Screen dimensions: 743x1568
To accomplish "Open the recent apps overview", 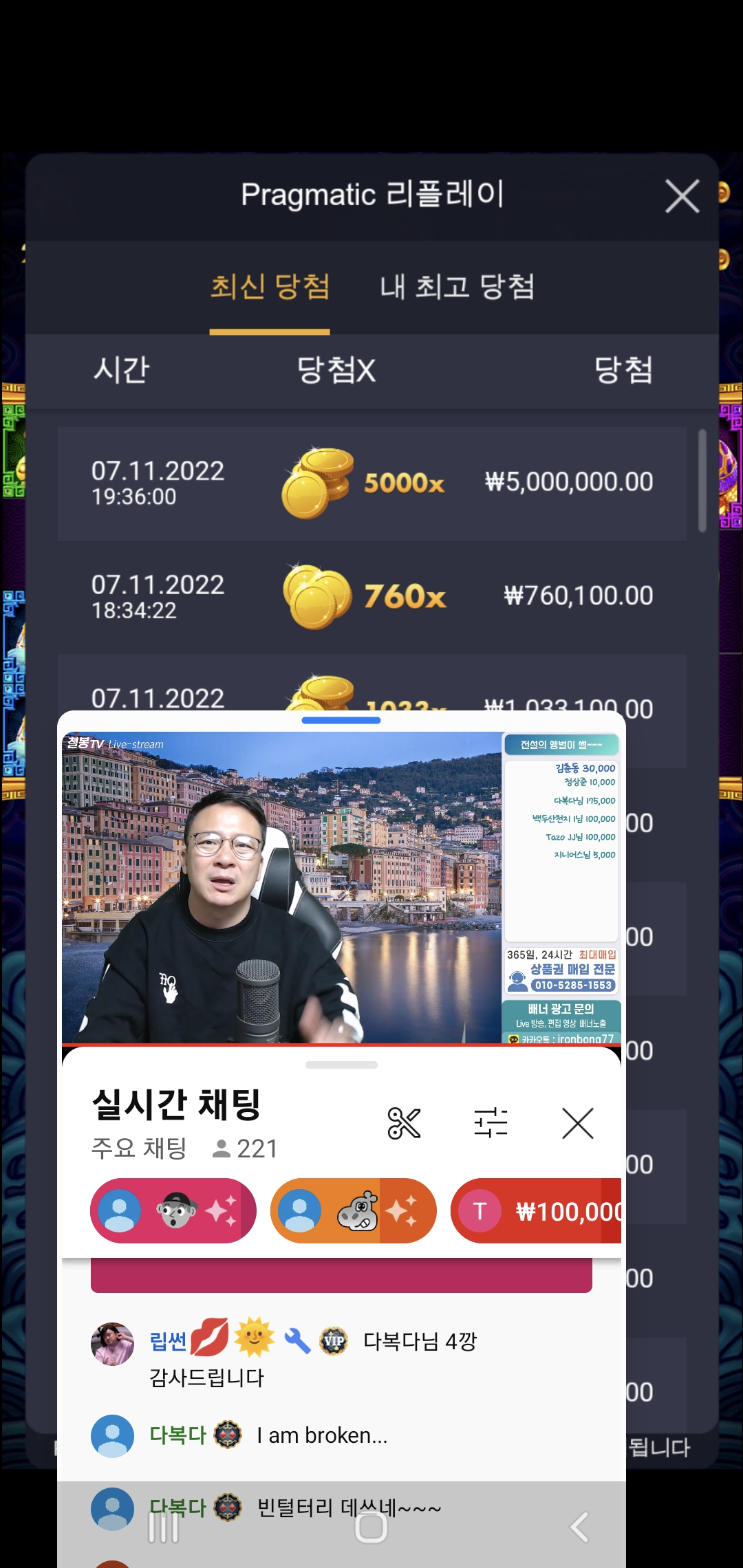I will point(164,1527).
